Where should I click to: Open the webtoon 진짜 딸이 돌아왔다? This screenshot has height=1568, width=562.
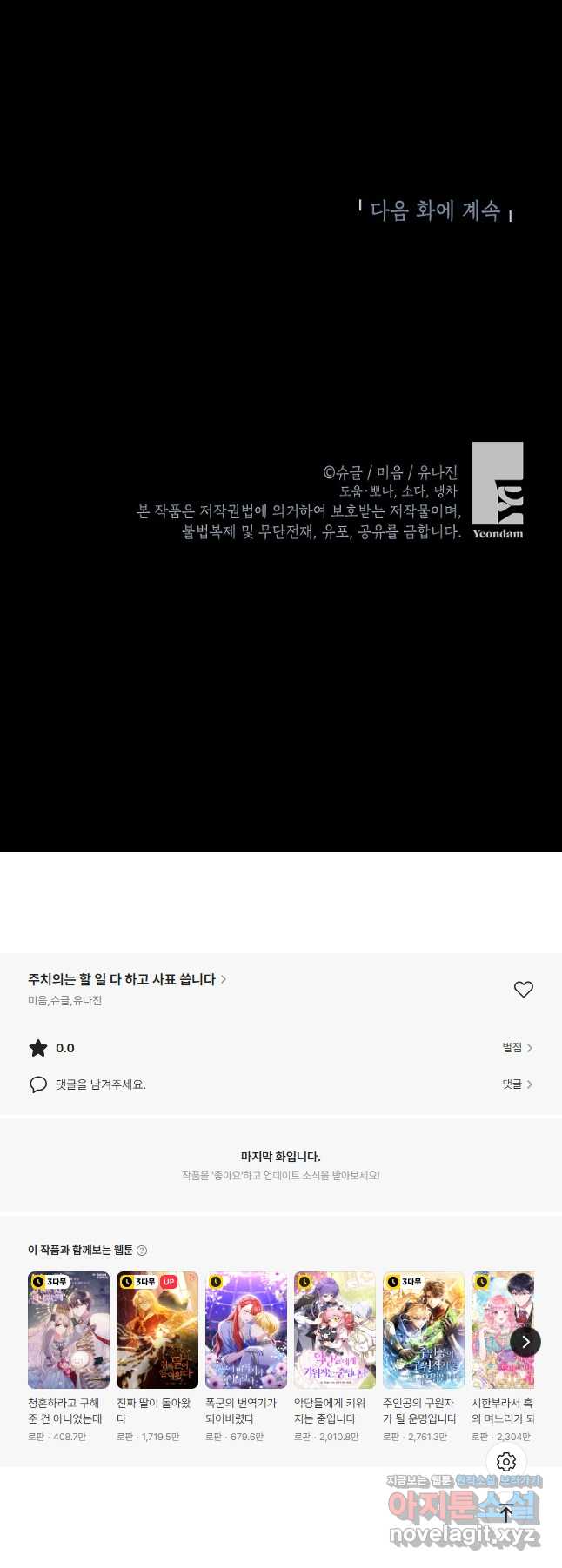coord(157,1331)
